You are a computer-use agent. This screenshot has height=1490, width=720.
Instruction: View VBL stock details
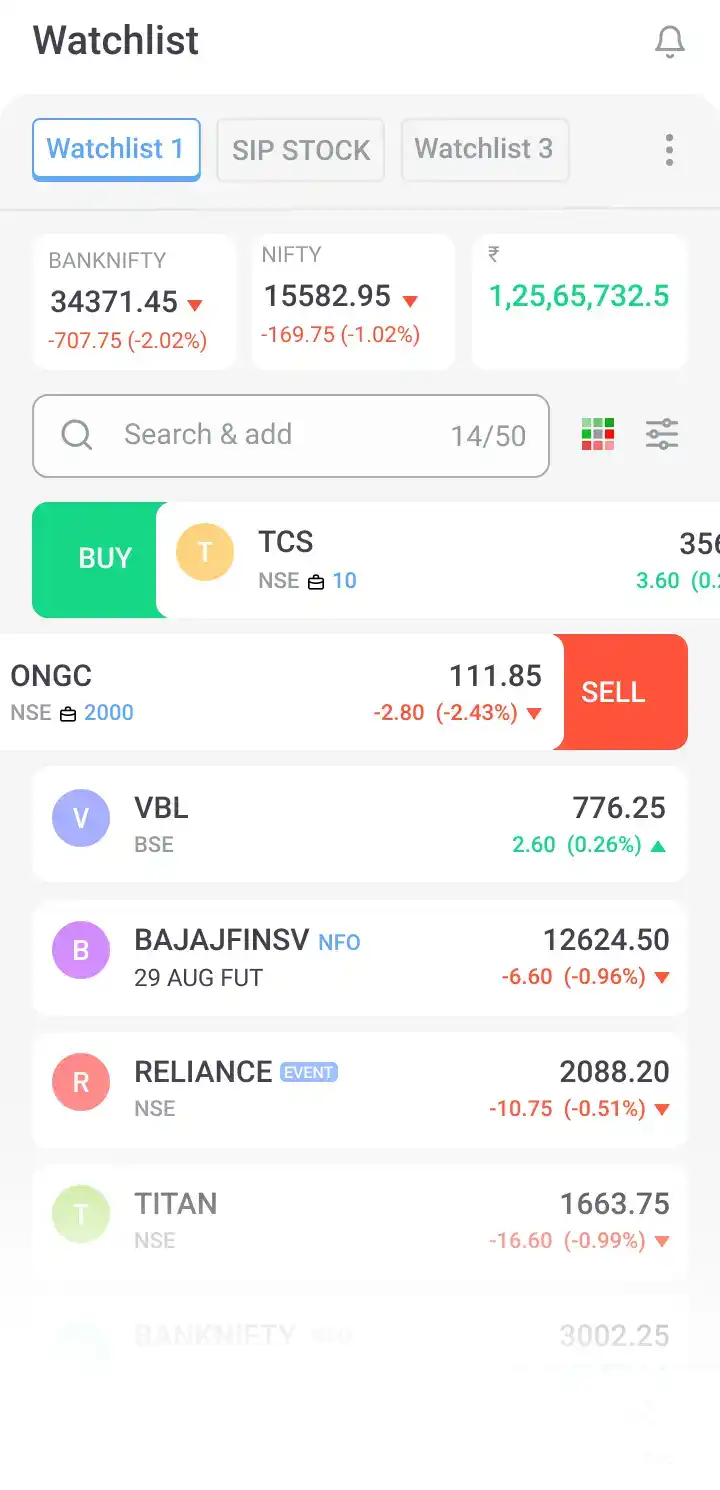[x=360, y=825]
